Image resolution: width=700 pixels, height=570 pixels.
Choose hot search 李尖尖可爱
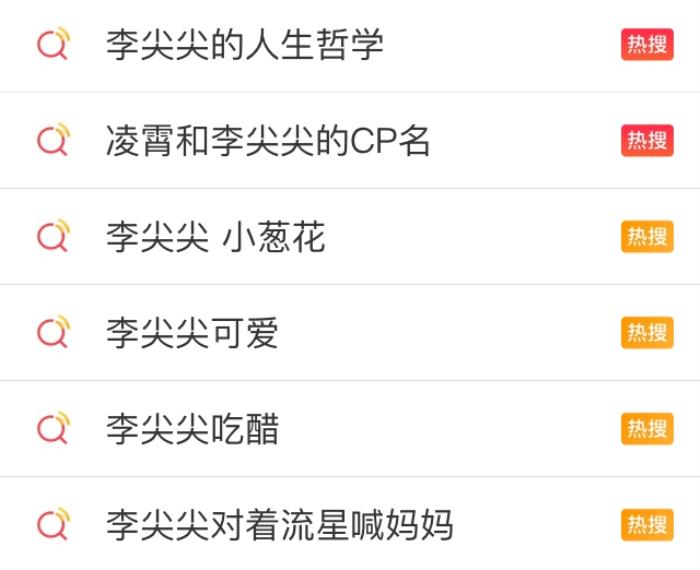coord(192,334)
